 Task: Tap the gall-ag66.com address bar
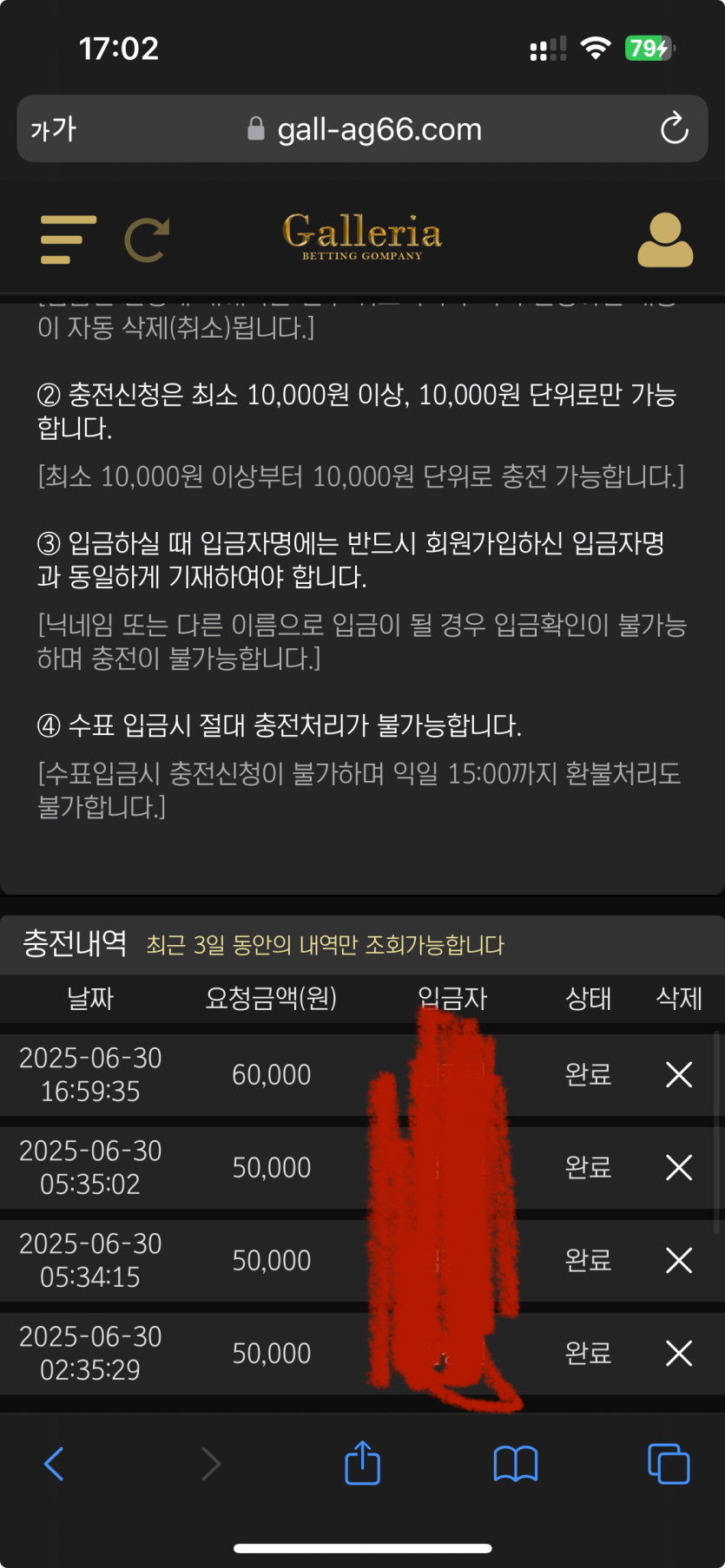click(365, 129)
